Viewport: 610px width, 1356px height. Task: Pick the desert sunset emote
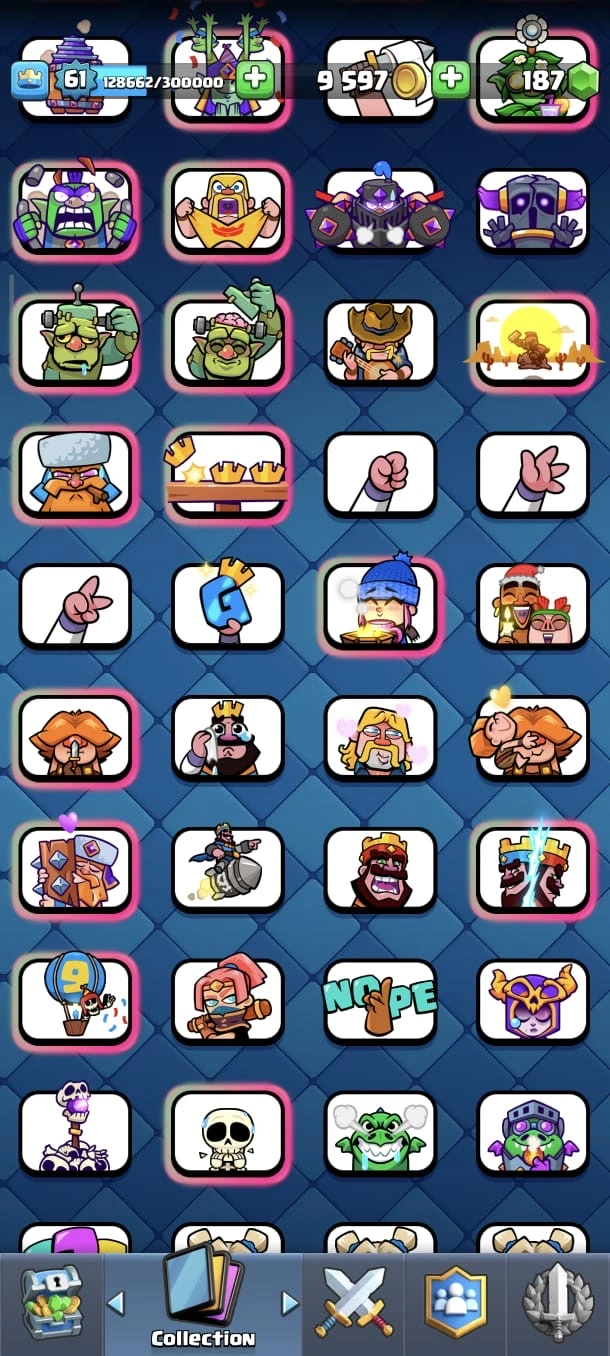533,341
